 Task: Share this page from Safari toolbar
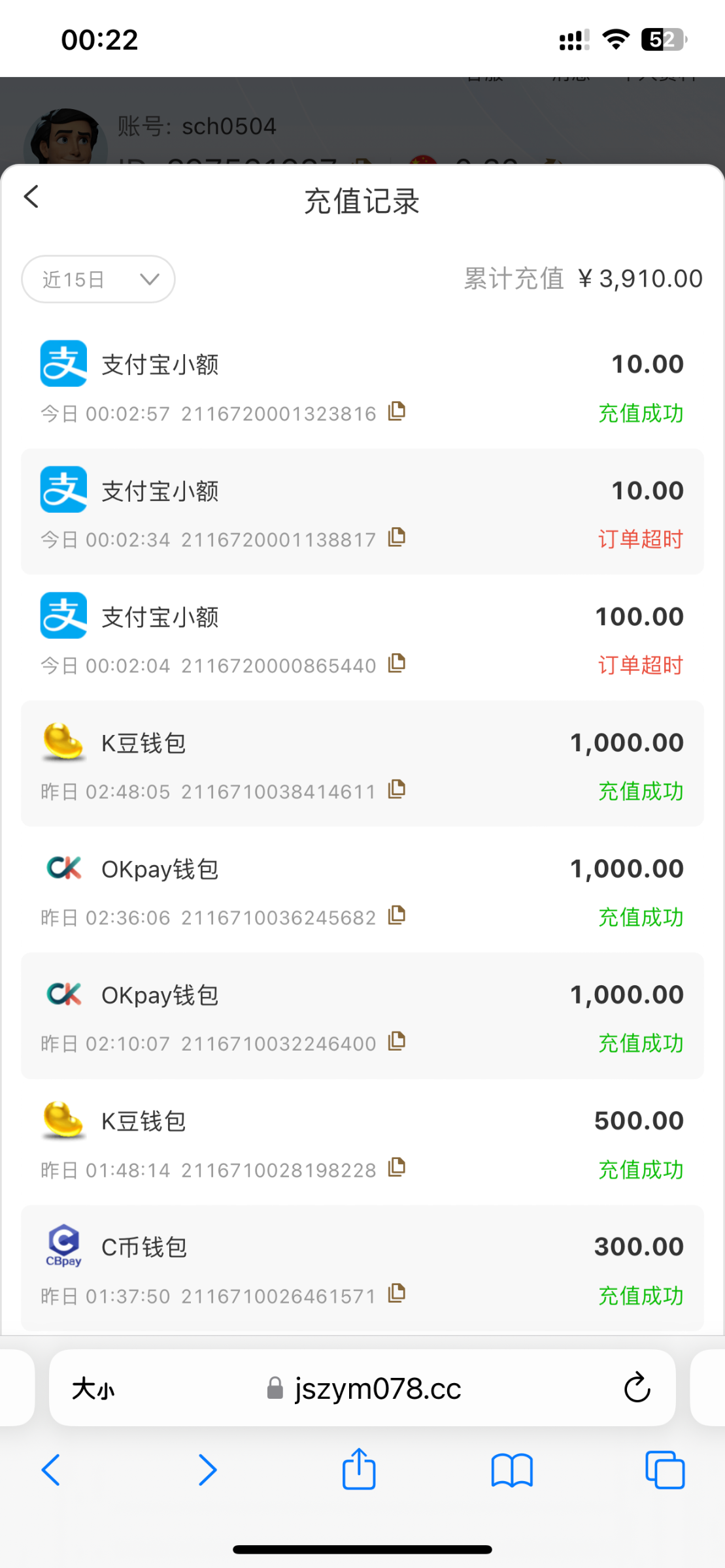point(359,1470)
